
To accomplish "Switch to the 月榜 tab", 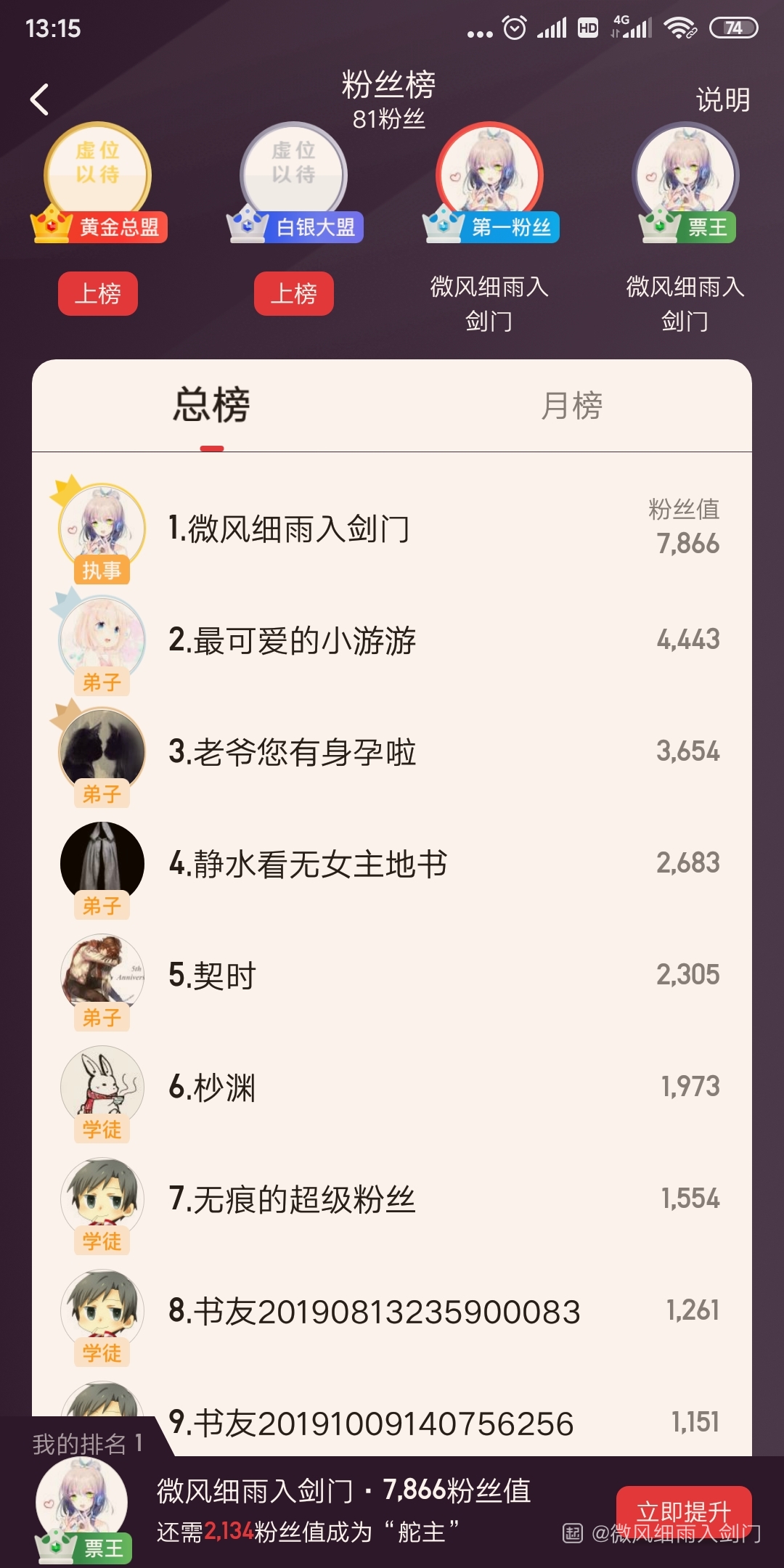I will (x=571, y=405).
